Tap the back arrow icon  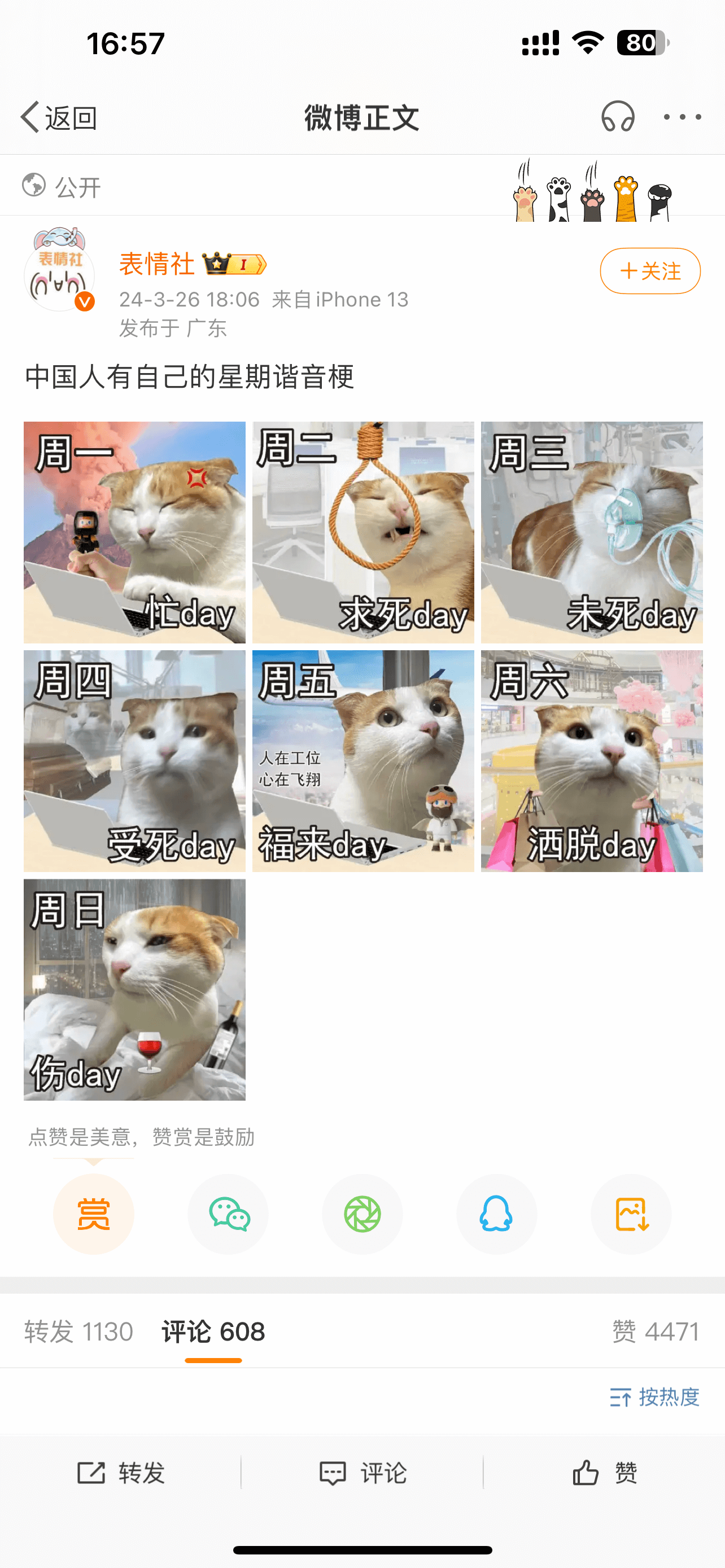(x=29, y=117)
